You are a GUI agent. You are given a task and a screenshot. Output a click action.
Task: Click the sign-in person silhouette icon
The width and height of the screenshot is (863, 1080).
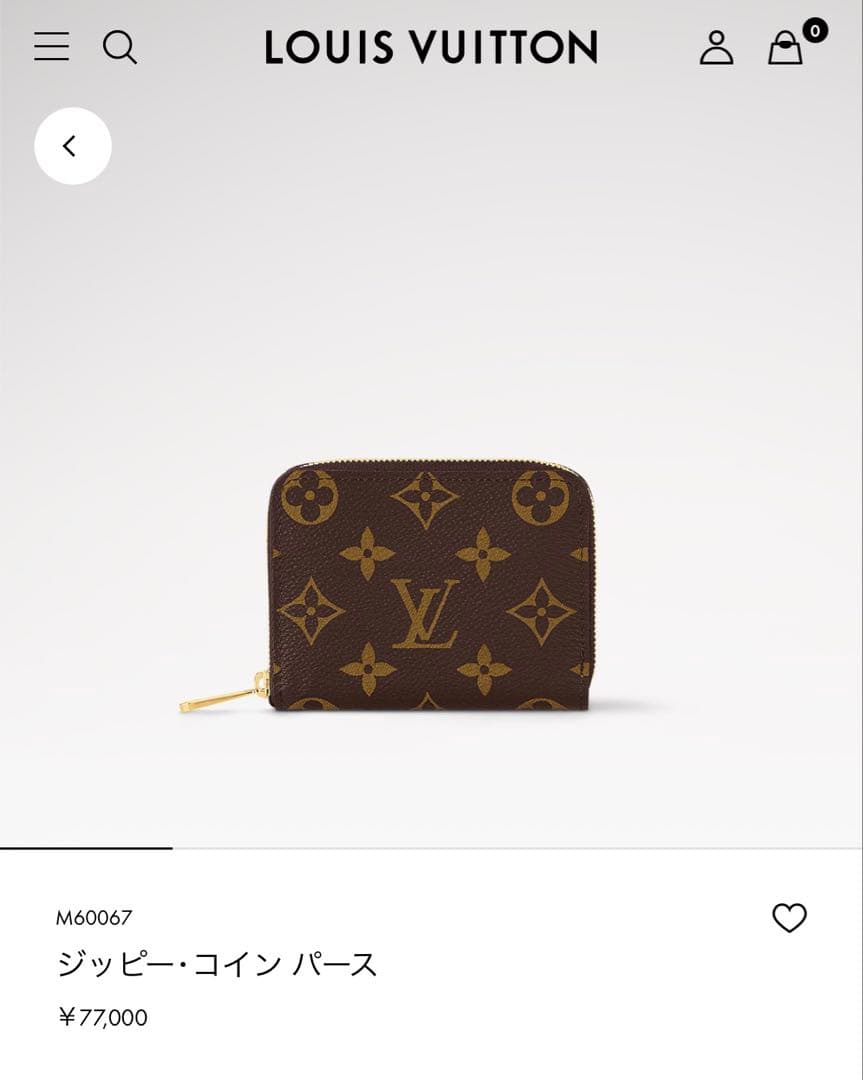click(719, 47)
